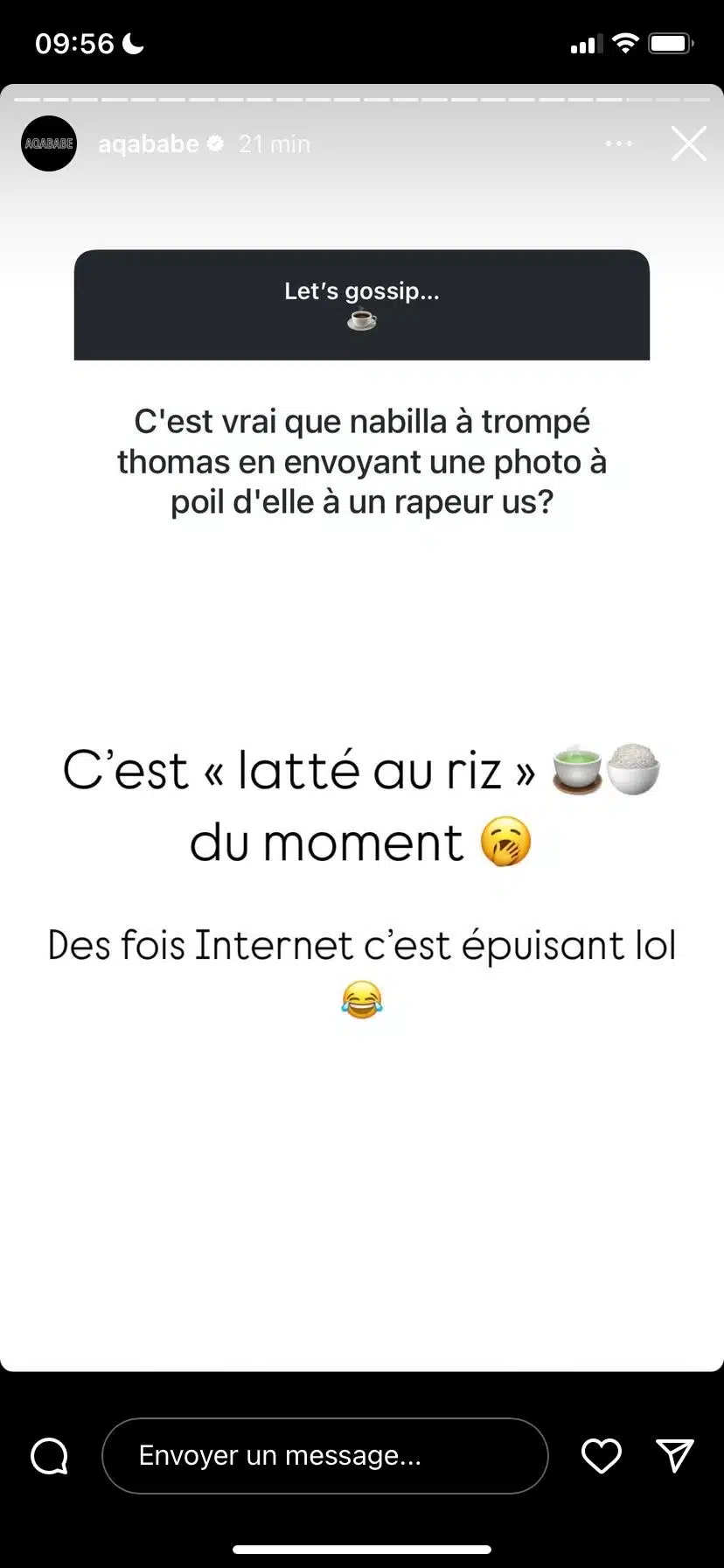Share the story via paper plane

click(674, 1454)
